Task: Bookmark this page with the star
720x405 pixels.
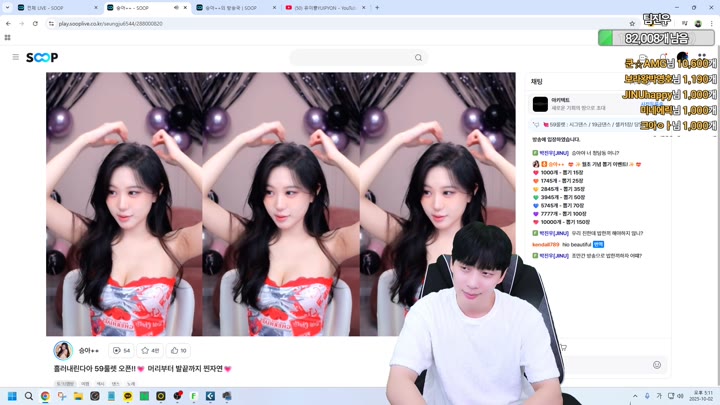Action: click(x=632, y=23)
